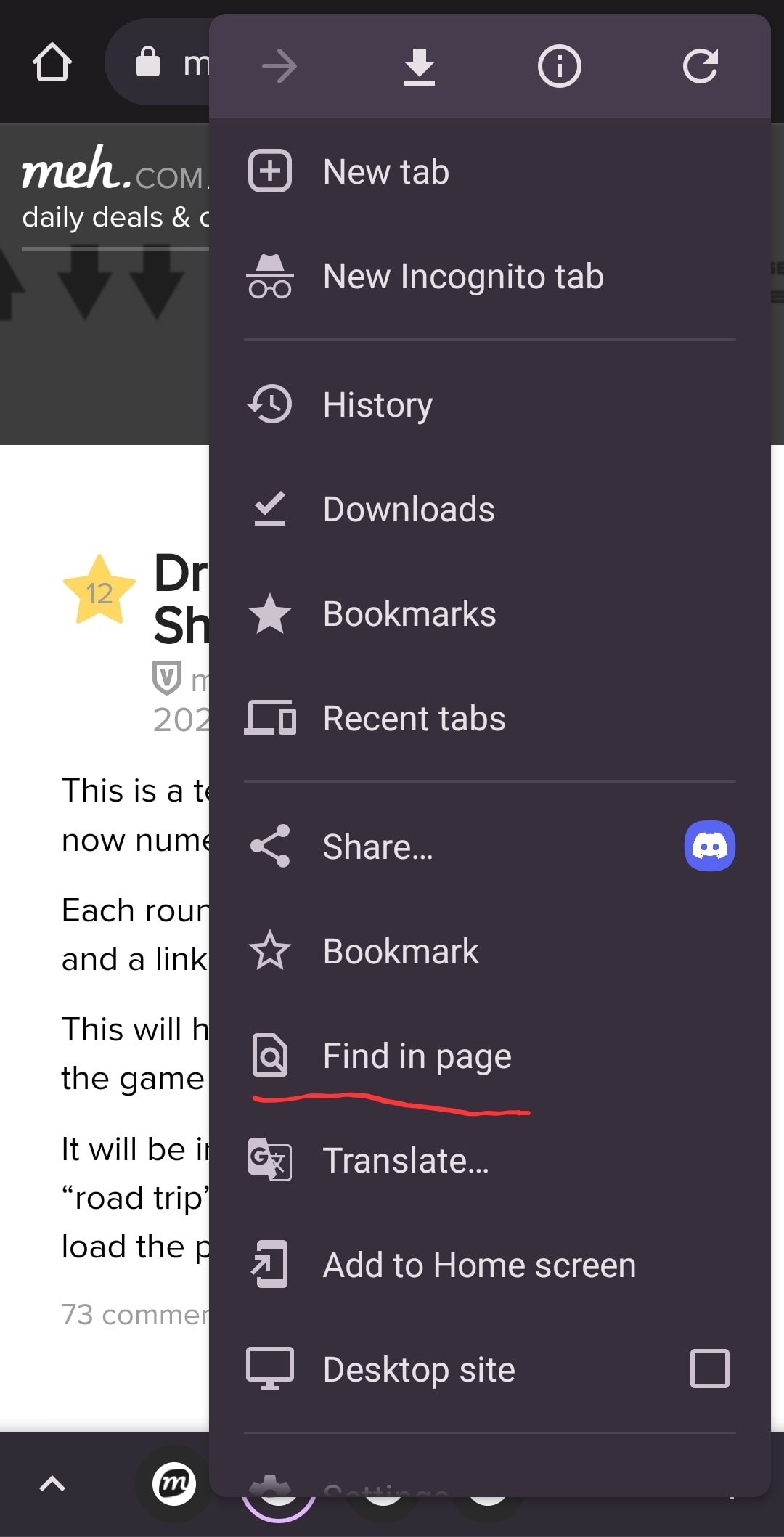Select Add to Home screen

[x=479, y=1265]
